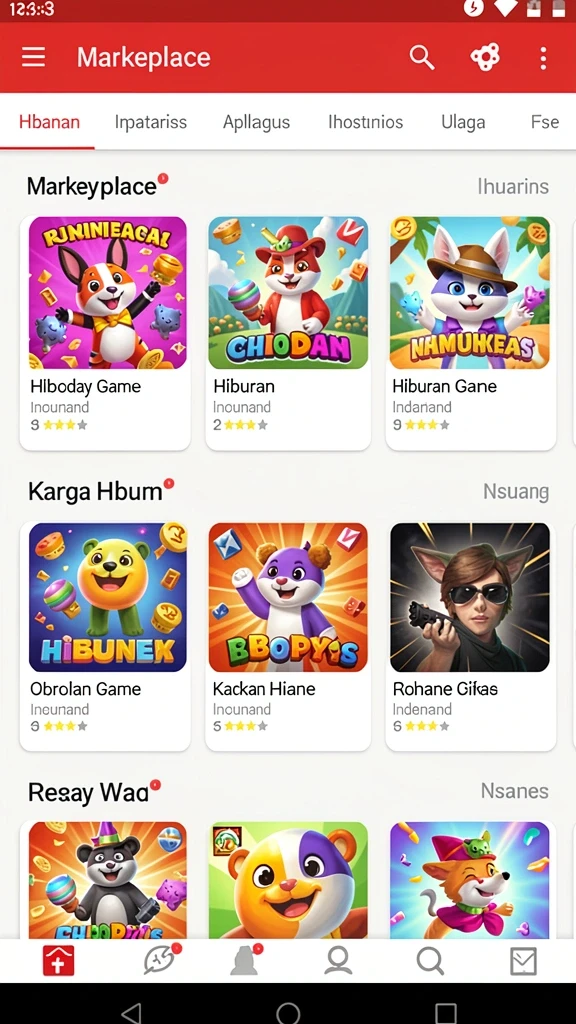Go to the Ihostinios tab
This screenshot has width=576, height=1024.
click(365, 122)
